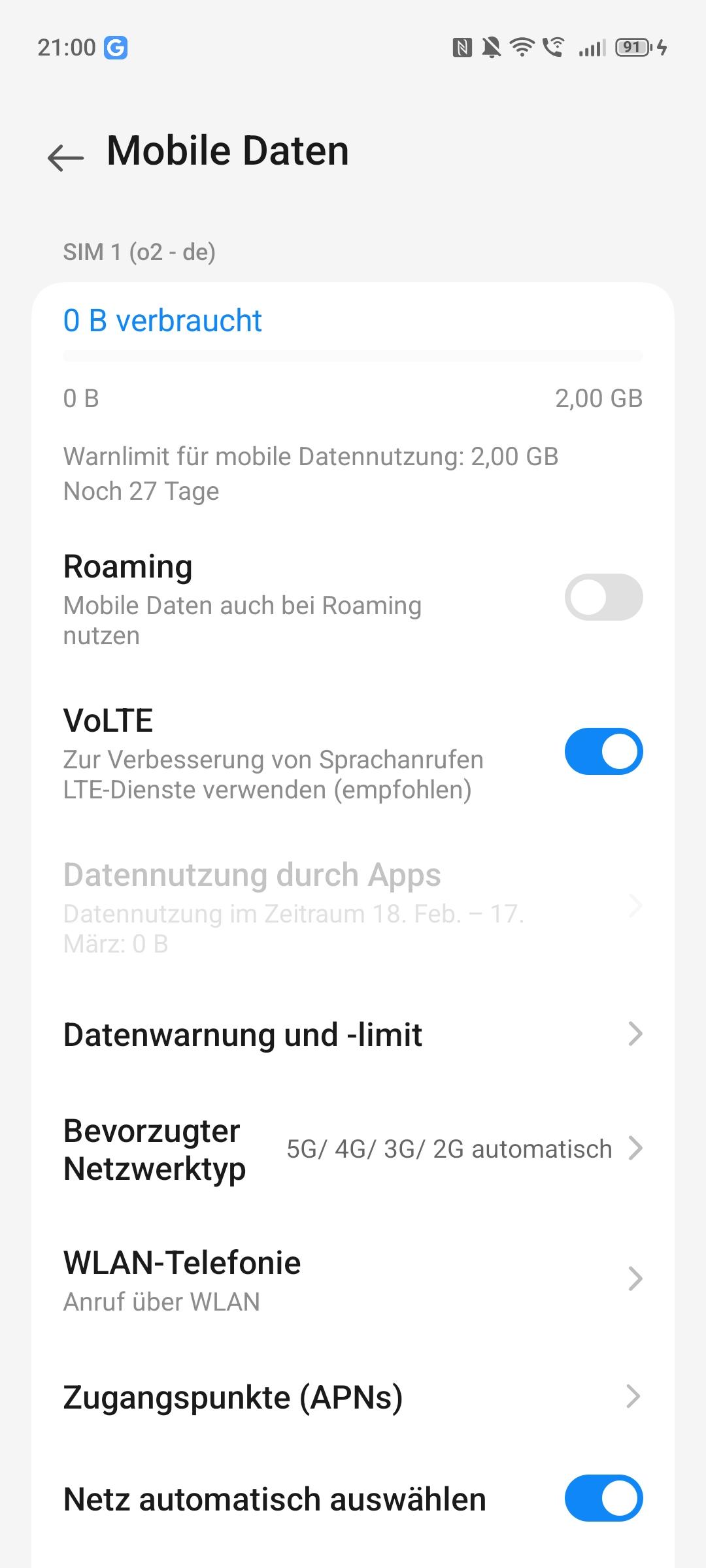Open Zugangspunkte (APNs)
706x1568 pixels.
tap(353, 1397)
